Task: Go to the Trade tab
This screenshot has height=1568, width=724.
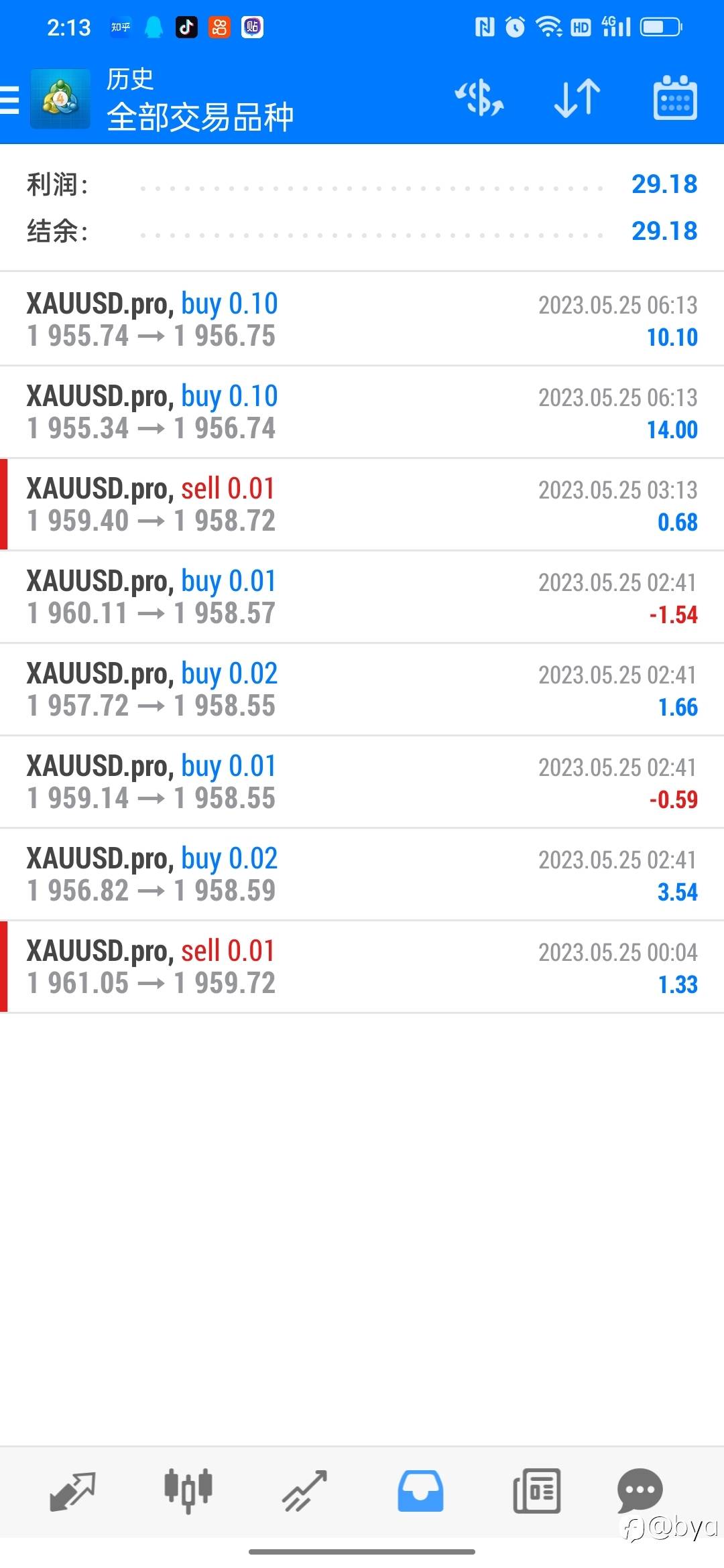Action: pyautogui.click(x=304, y=1492)
